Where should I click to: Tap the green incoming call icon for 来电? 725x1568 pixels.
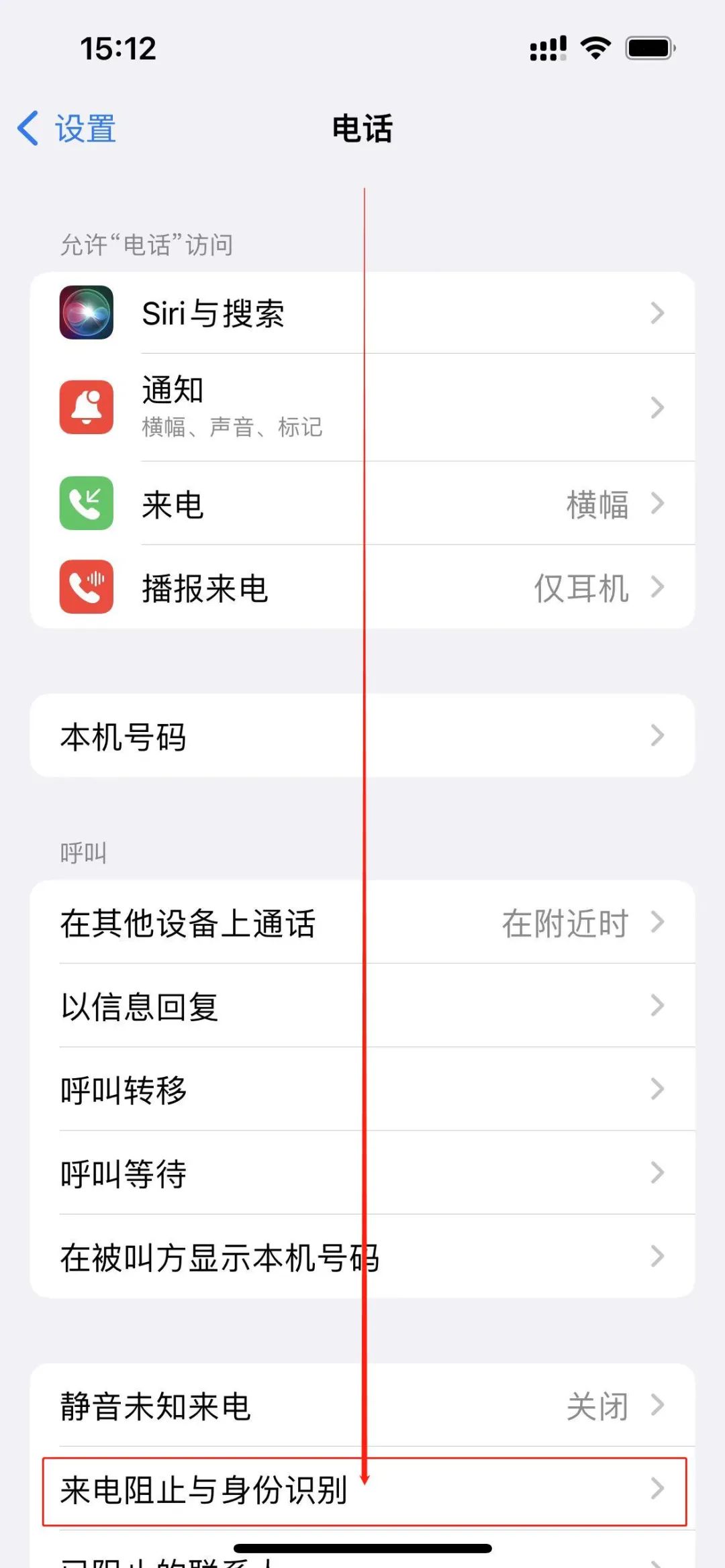[x=86, y=505]
